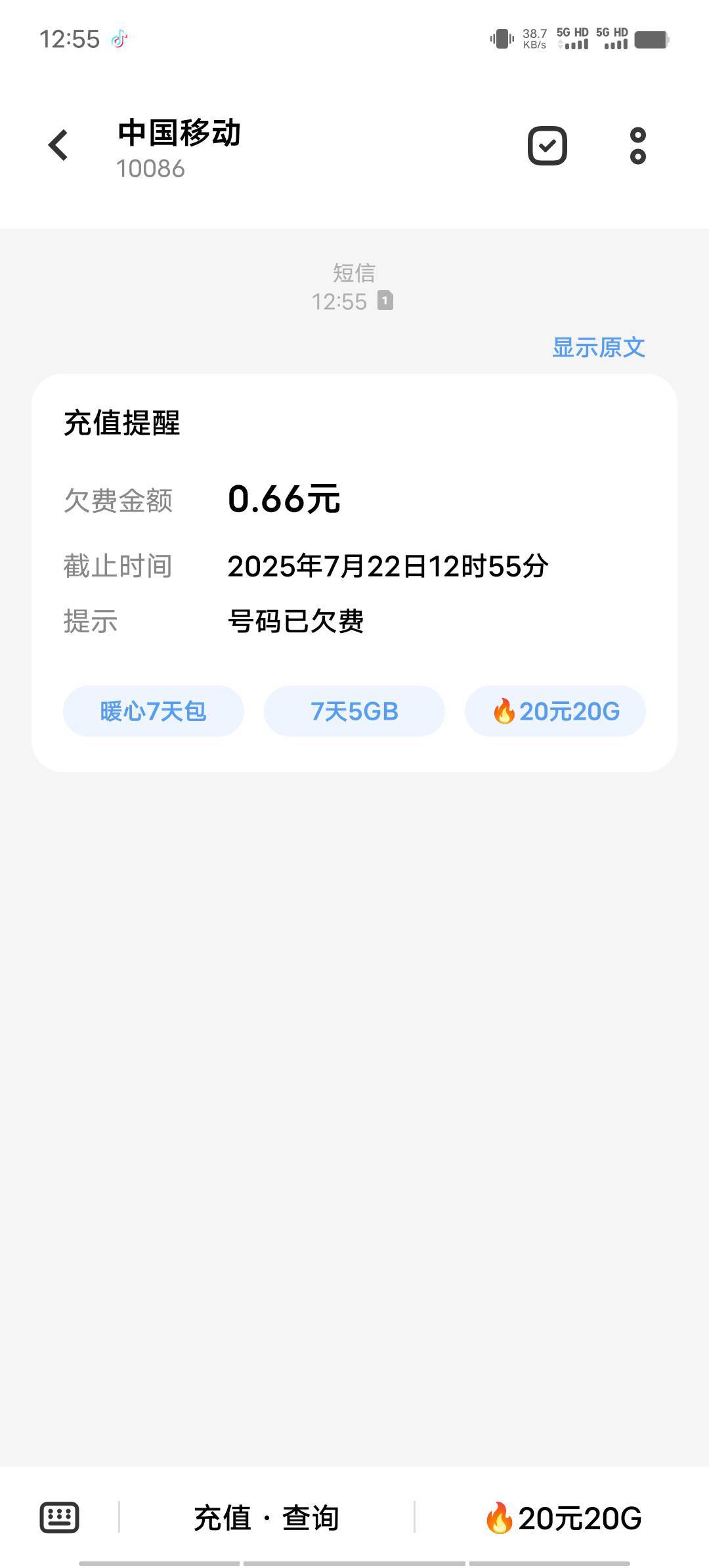Open the two-dot overflow menu

(x=637, y=145)
